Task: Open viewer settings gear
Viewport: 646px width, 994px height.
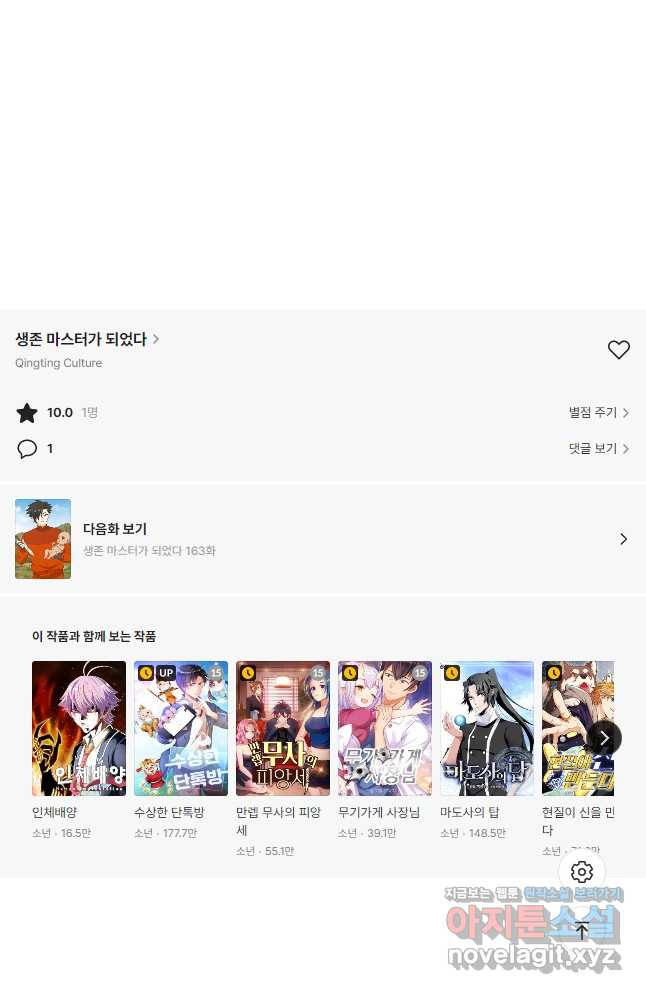Action: pos(582,872)
